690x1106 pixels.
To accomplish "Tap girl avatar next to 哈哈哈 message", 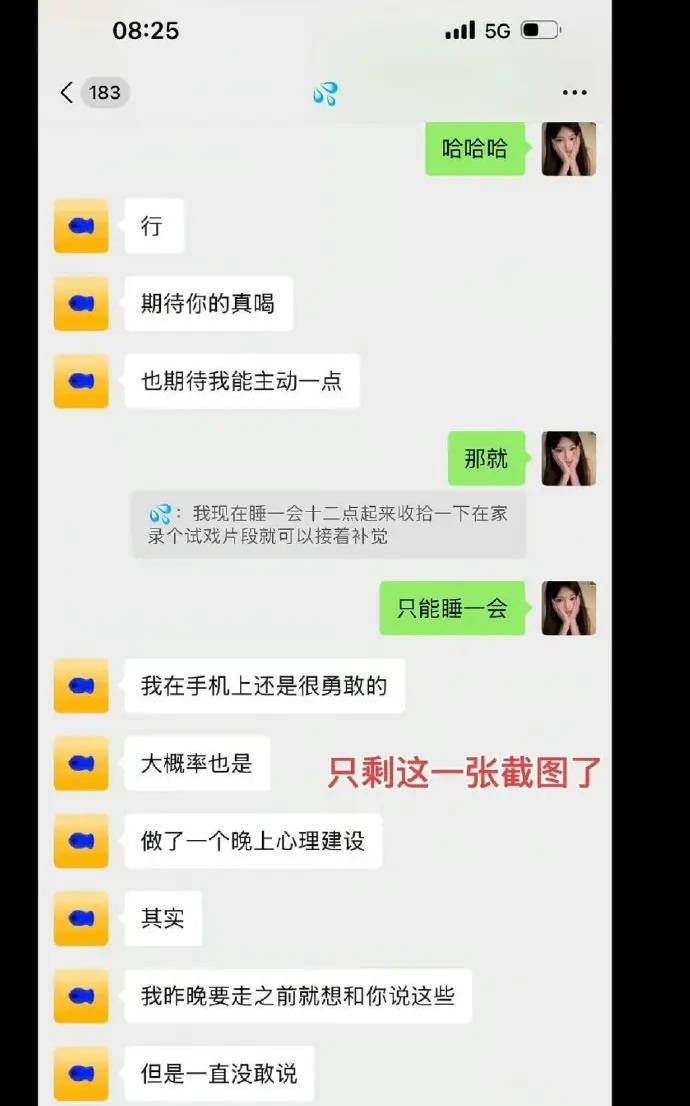I will click(569, 149).
